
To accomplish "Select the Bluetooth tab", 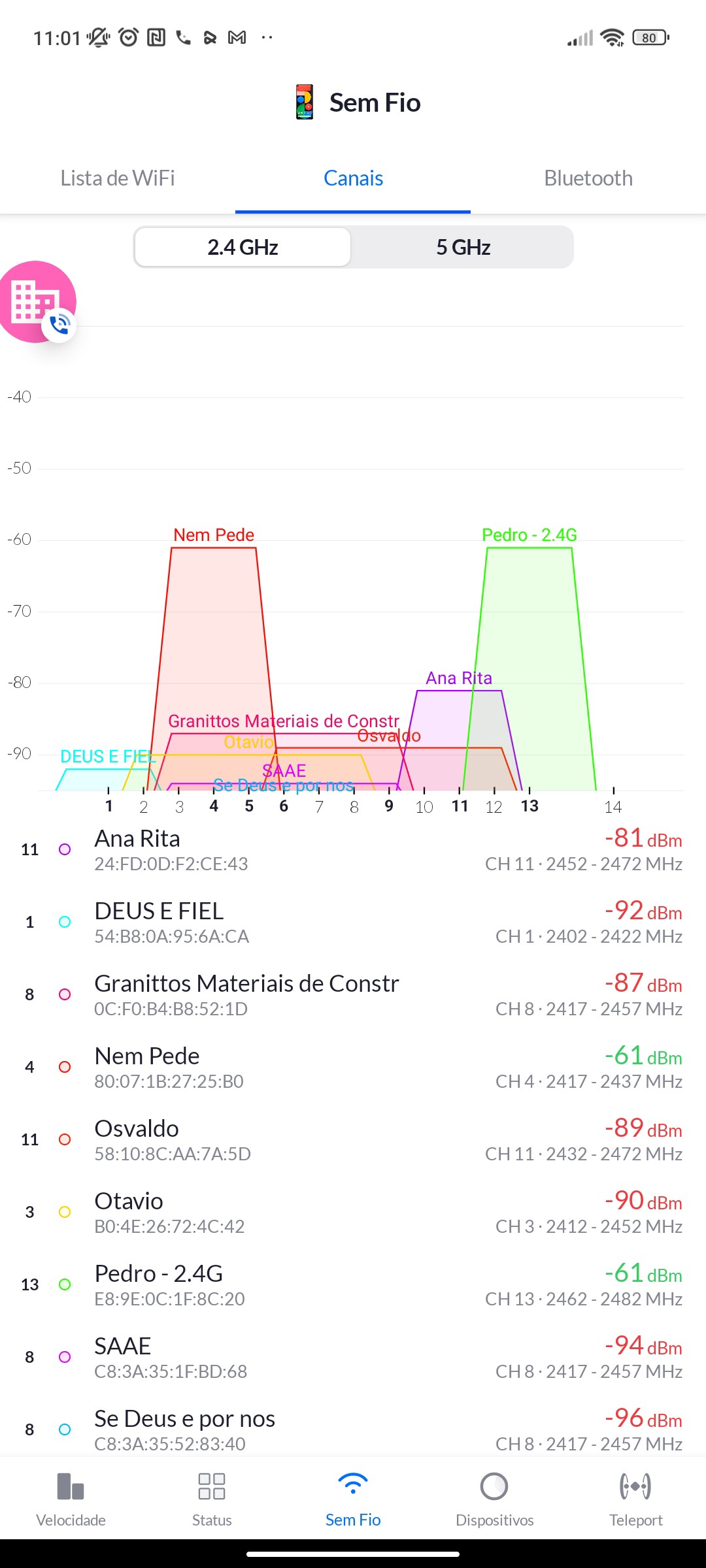I will [588, 178].
